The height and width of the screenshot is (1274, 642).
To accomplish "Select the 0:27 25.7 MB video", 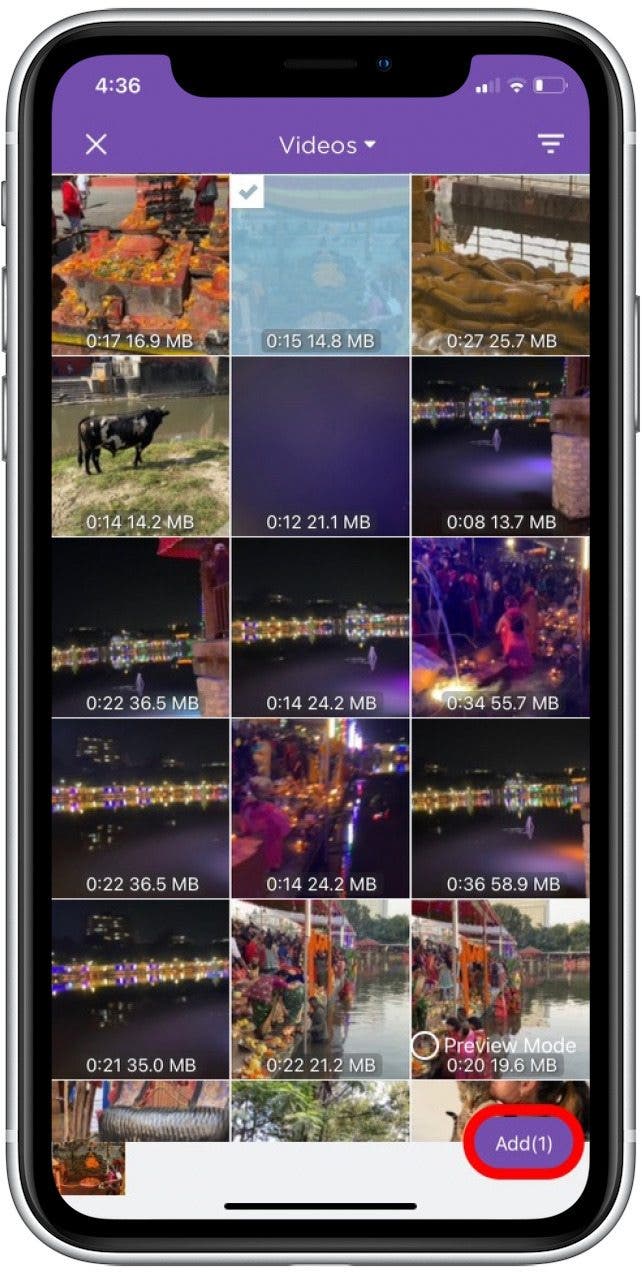I will tap(500, 265).
